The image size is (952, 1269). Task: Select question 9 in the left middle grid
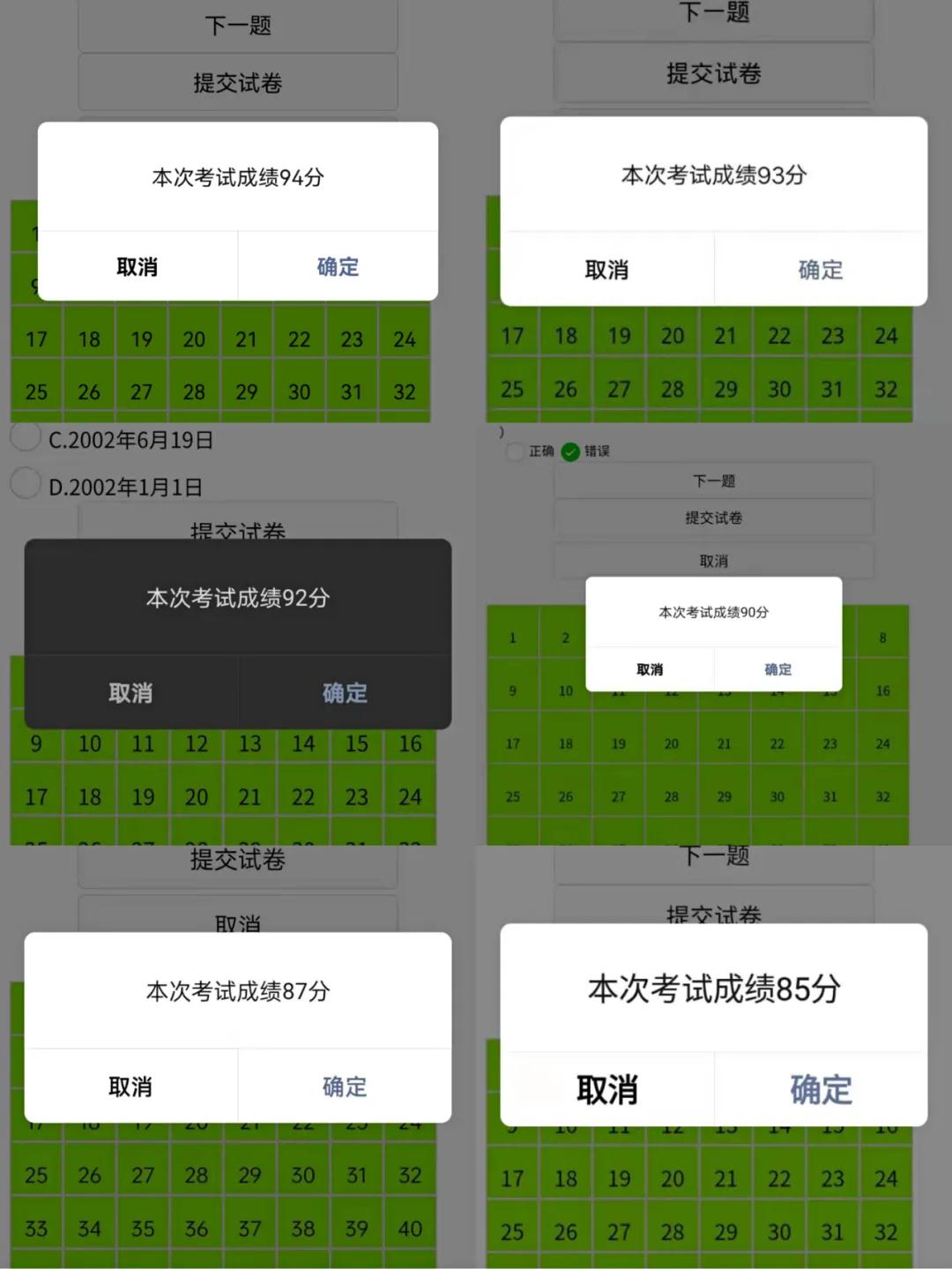[x=35, y=743]
